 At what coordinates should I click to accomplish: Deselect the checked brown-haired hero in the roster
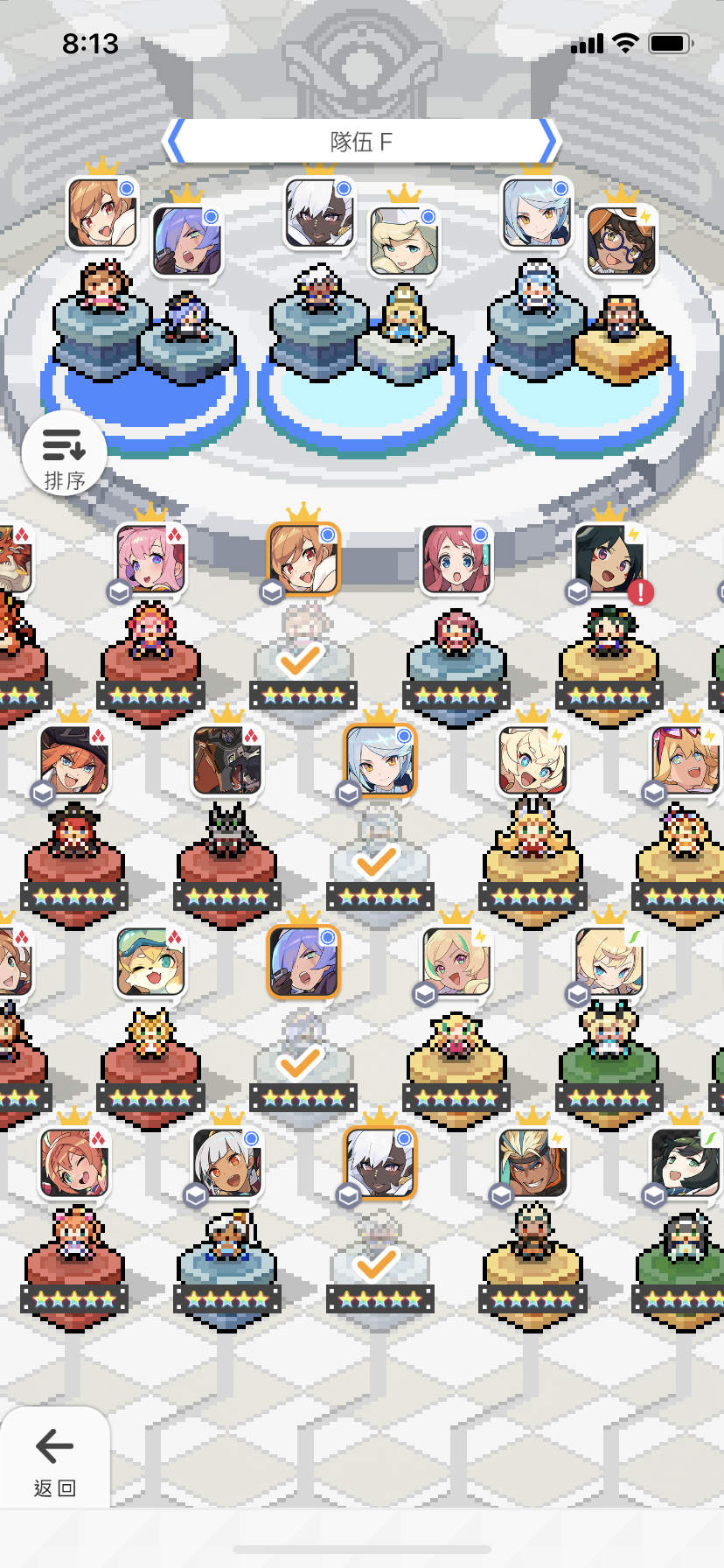pyautogui.click(x=303, y=560)
